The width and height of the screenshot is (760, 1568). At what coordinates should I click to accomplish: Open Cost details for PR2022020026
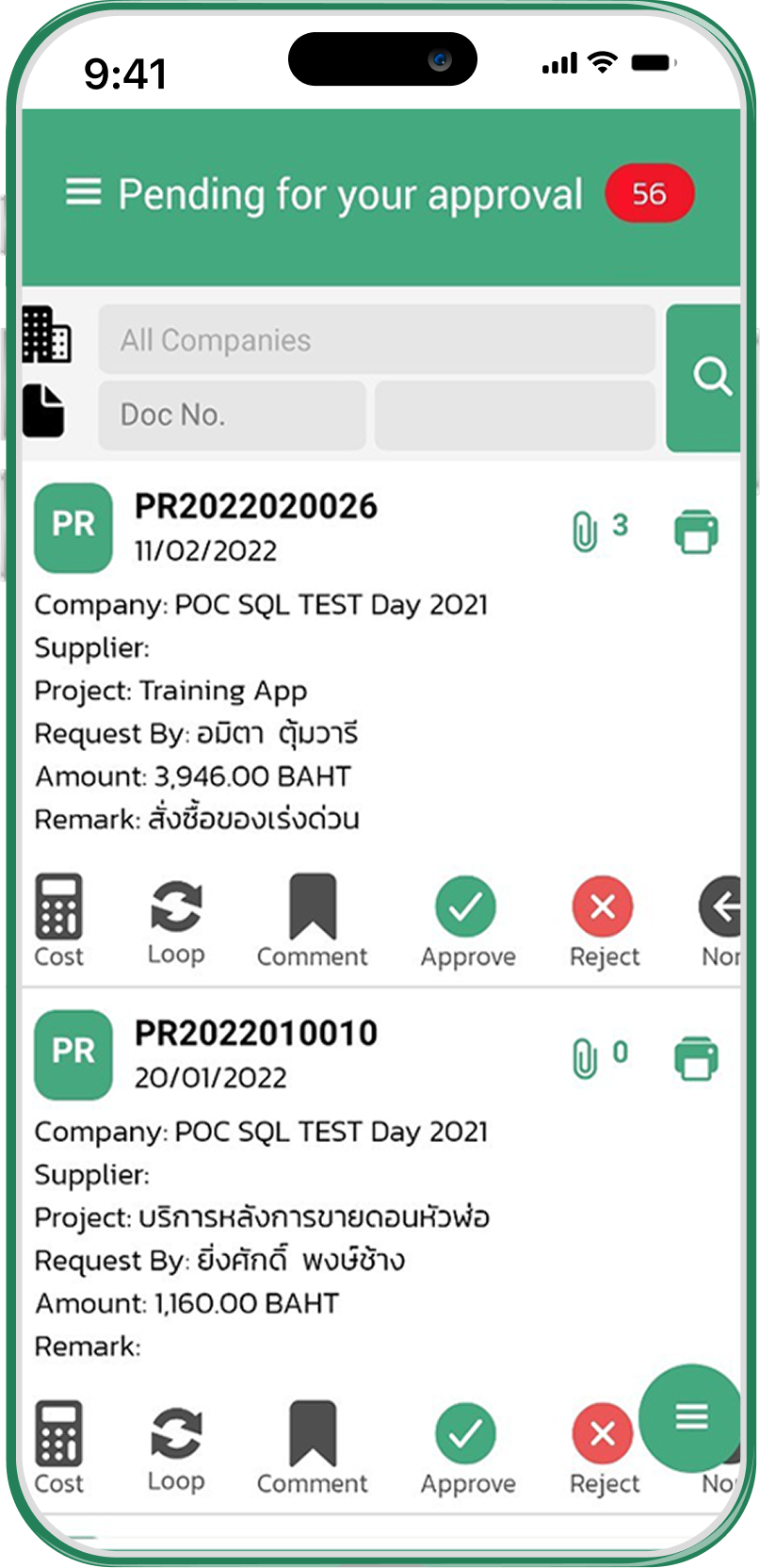[x=58, y=919]
